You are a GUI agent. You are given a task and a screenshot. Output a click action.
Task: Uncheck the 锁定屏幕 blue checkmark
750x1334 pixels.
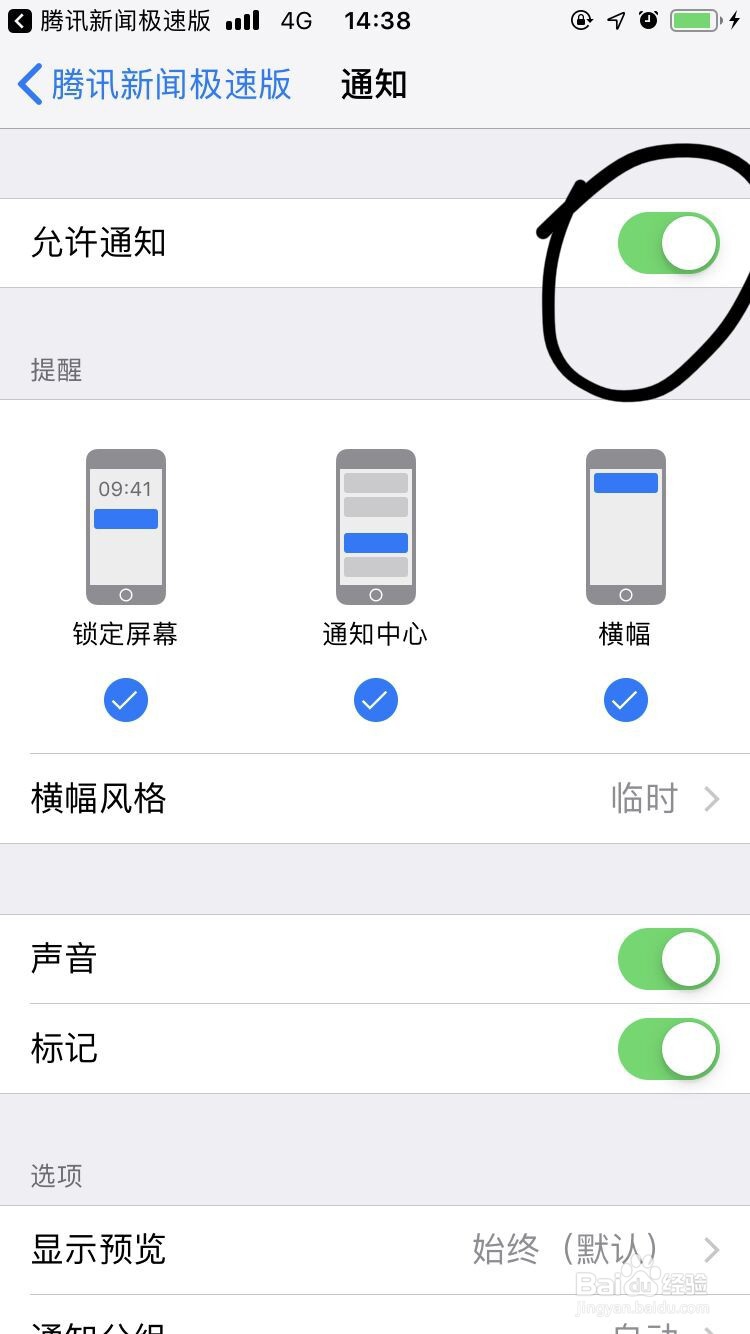[x=125, y=700]
